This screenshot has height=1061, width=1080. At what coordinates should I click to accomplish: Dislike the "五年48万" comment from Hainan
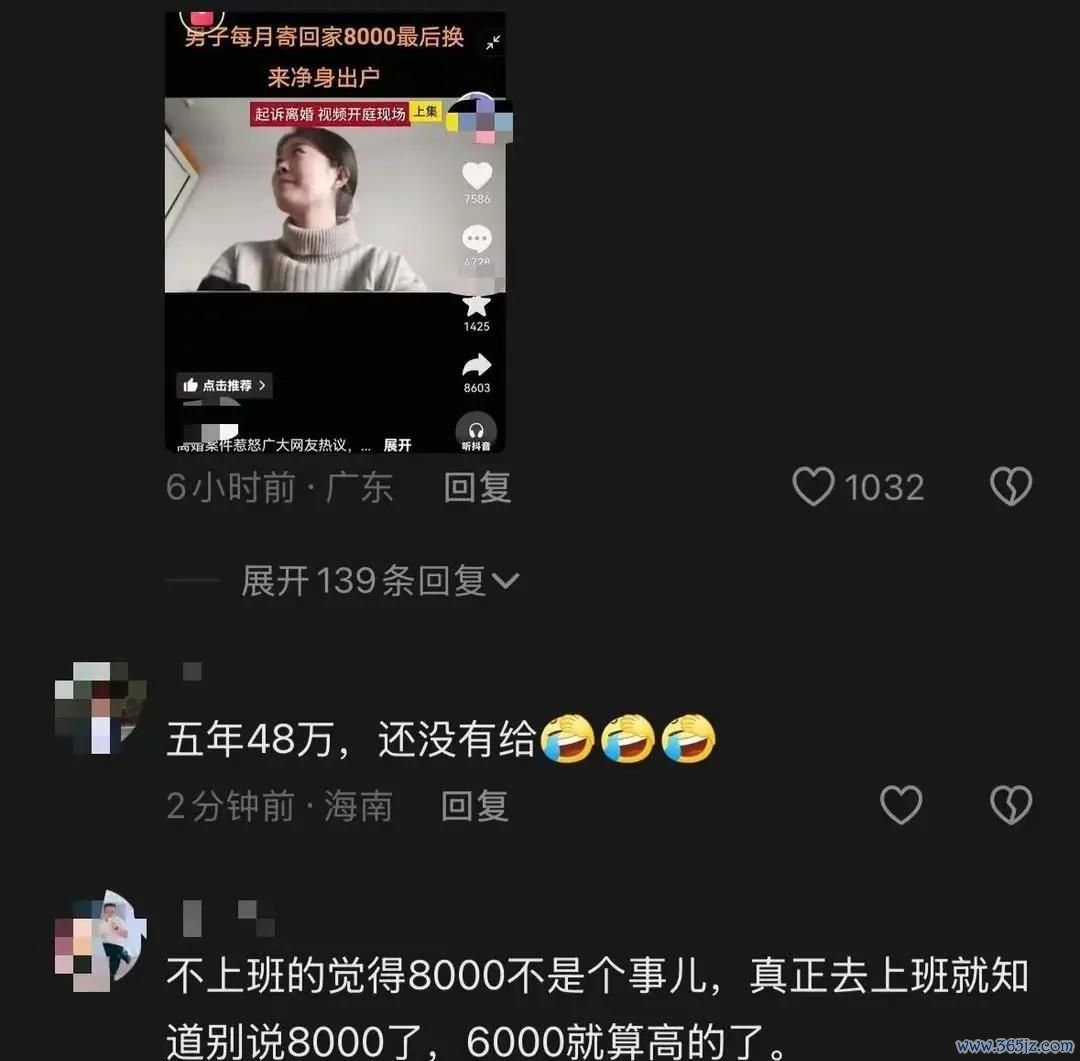(x=1010, y=805)
